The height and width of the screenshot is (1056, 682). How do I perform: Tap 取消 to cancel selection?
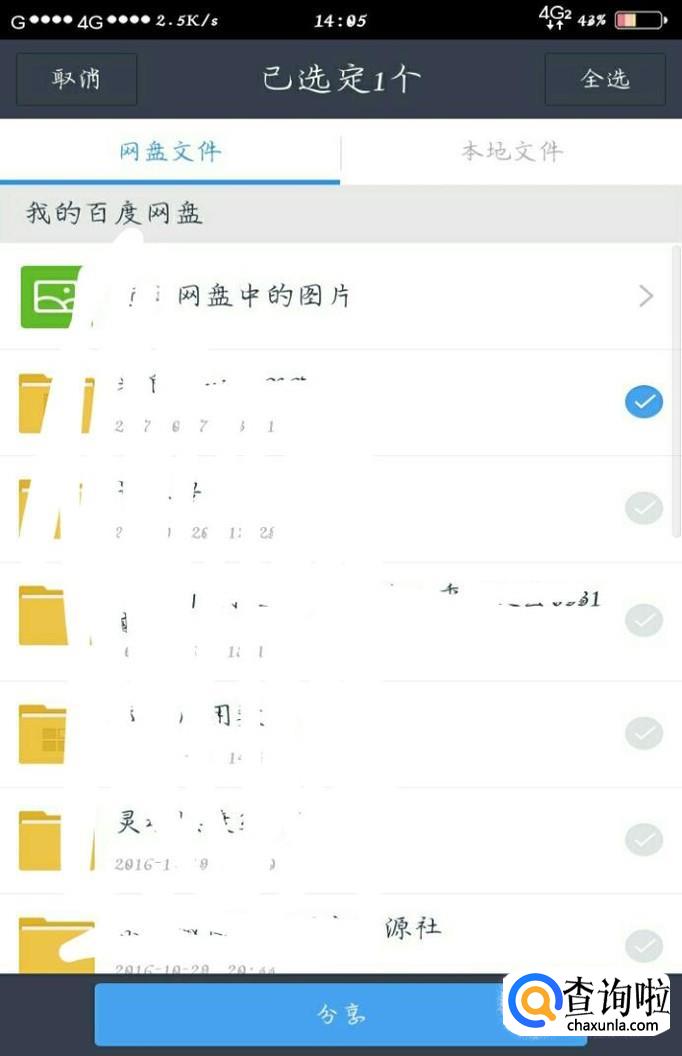pyautogui.click(x=76, y=79)
